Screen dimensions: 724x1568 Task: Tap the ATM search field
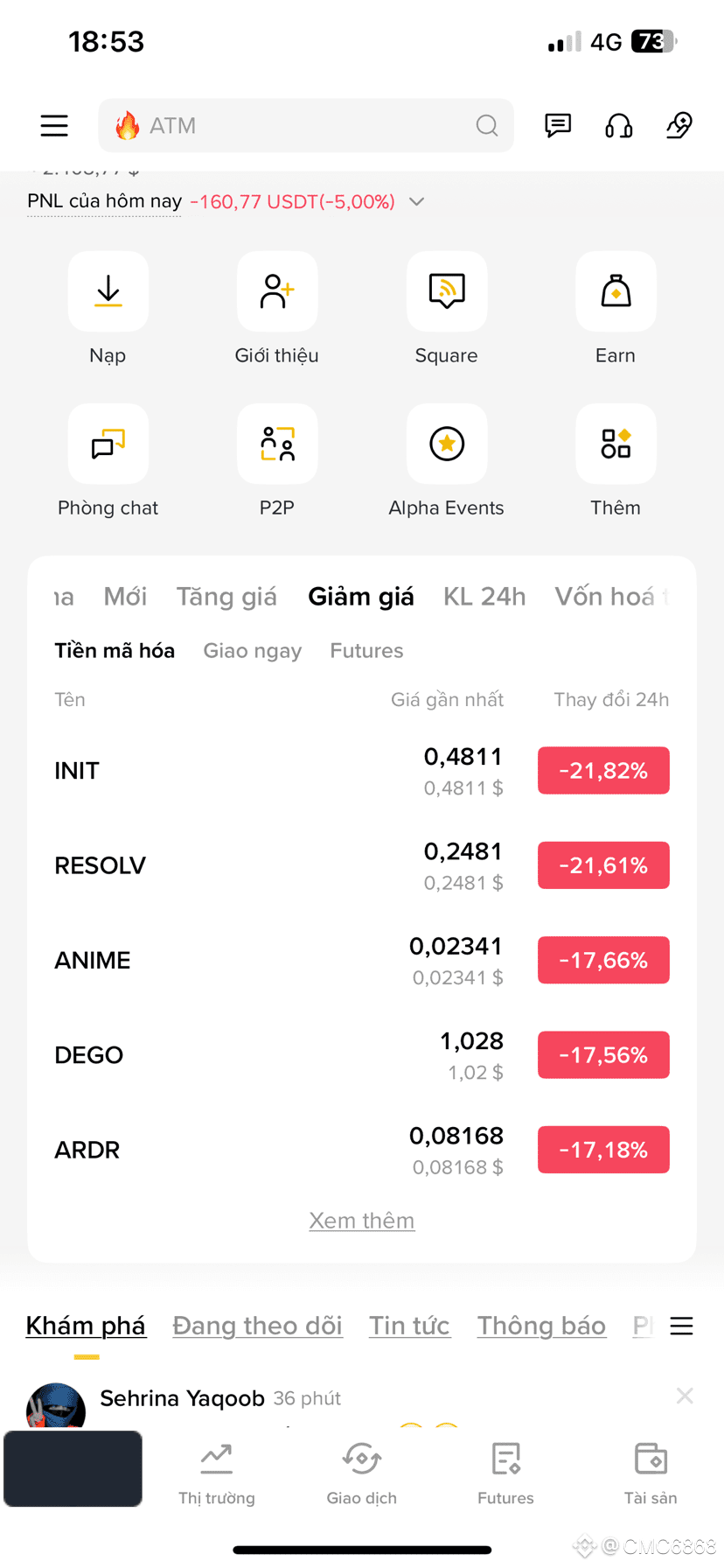pyautogui.click(x=306, y=126)
